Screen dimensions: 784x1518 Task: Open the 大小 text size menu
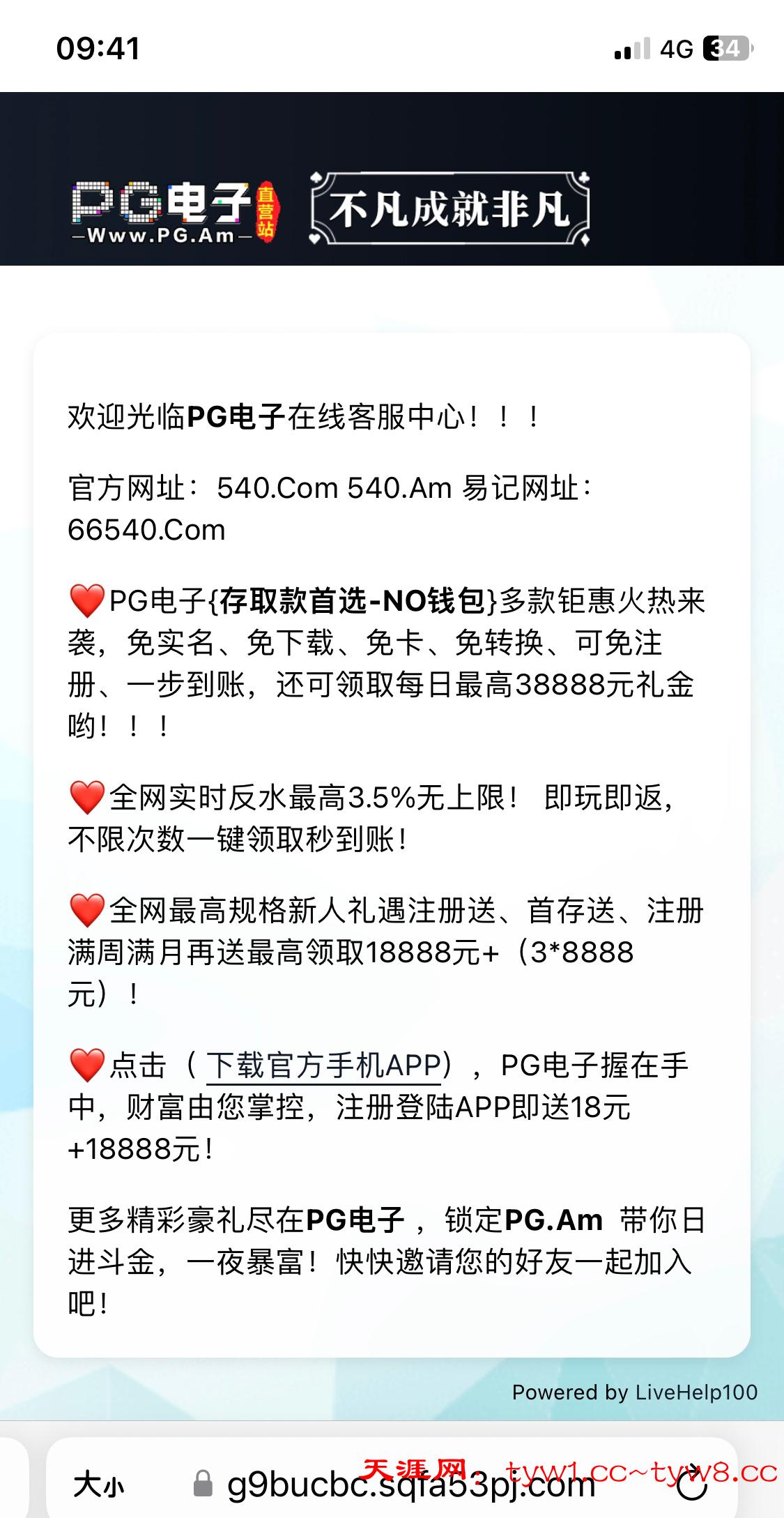pos(98,1485)
